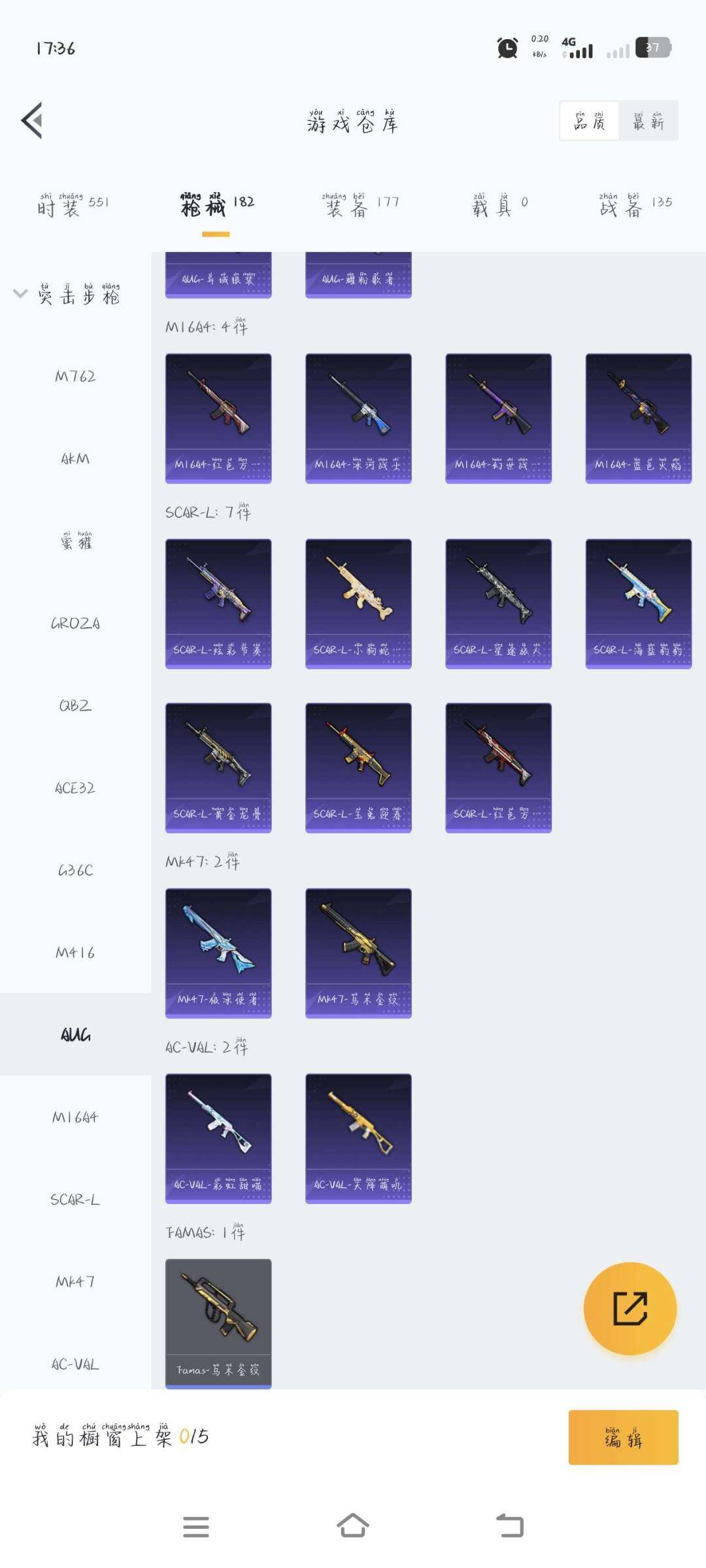Go back using the top-left arrow
706x1568 pixels.
coord(32,121)
